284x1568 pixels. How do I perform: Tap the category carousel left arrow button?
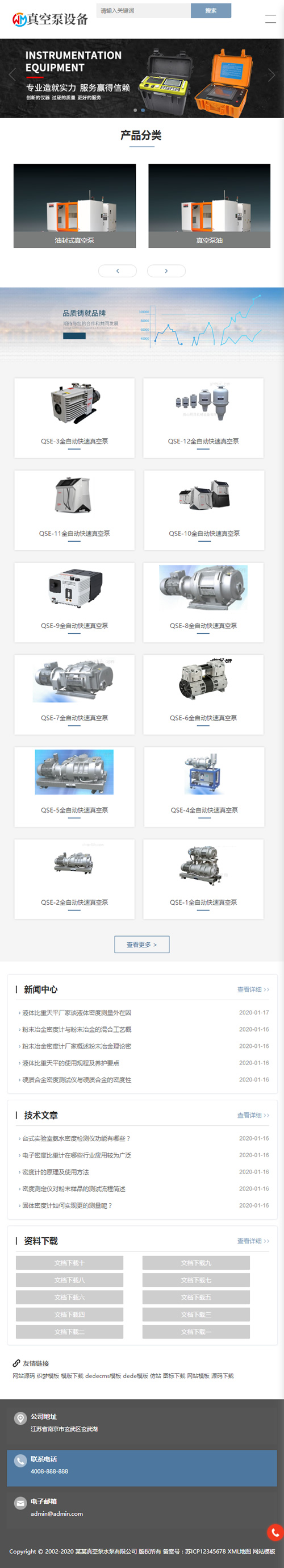pyautogui.click(x=118, y=271)
